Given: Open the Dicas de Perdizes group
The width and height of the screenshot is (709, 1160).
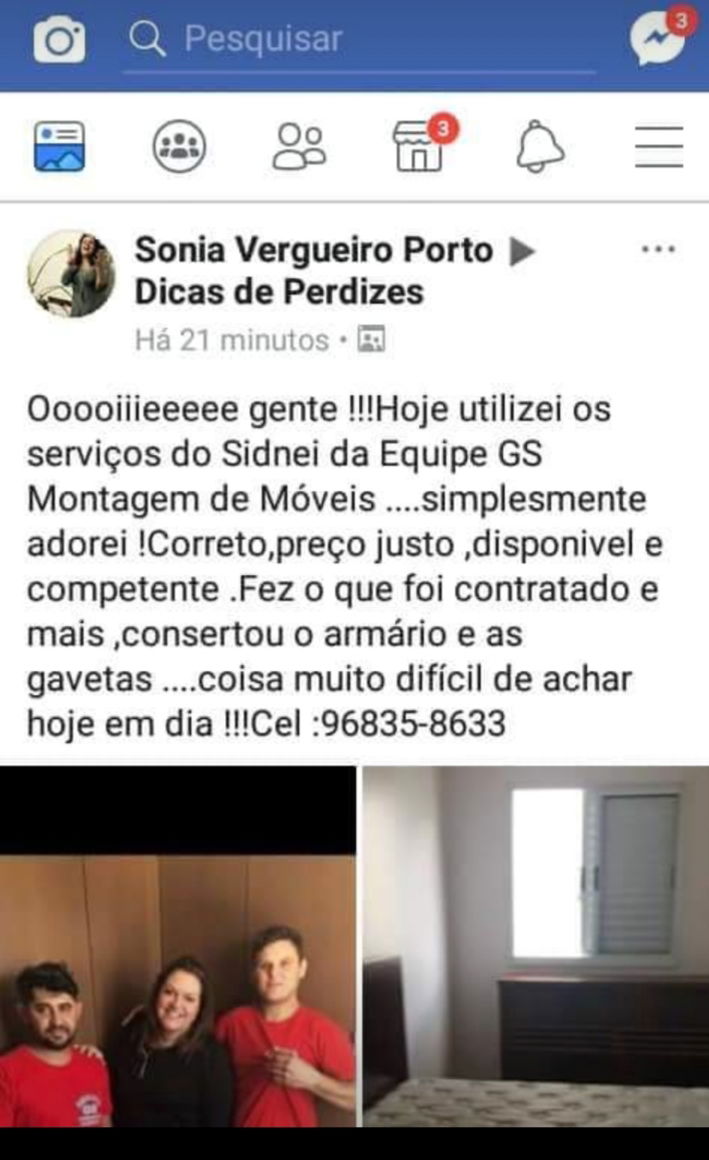Looking at the screenshot, I should [279, 292].
